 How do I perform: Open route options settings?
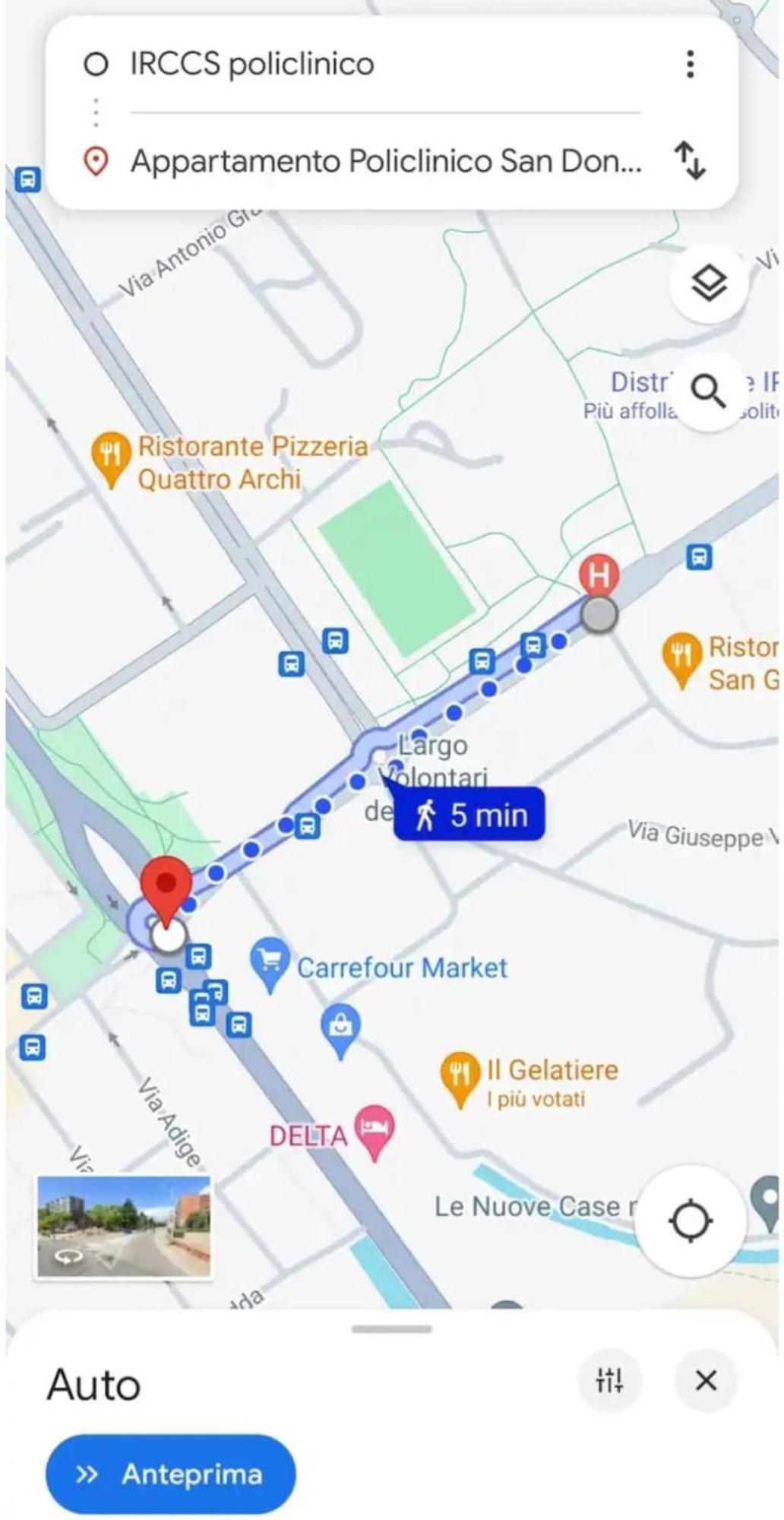[x=609, y=1380]
